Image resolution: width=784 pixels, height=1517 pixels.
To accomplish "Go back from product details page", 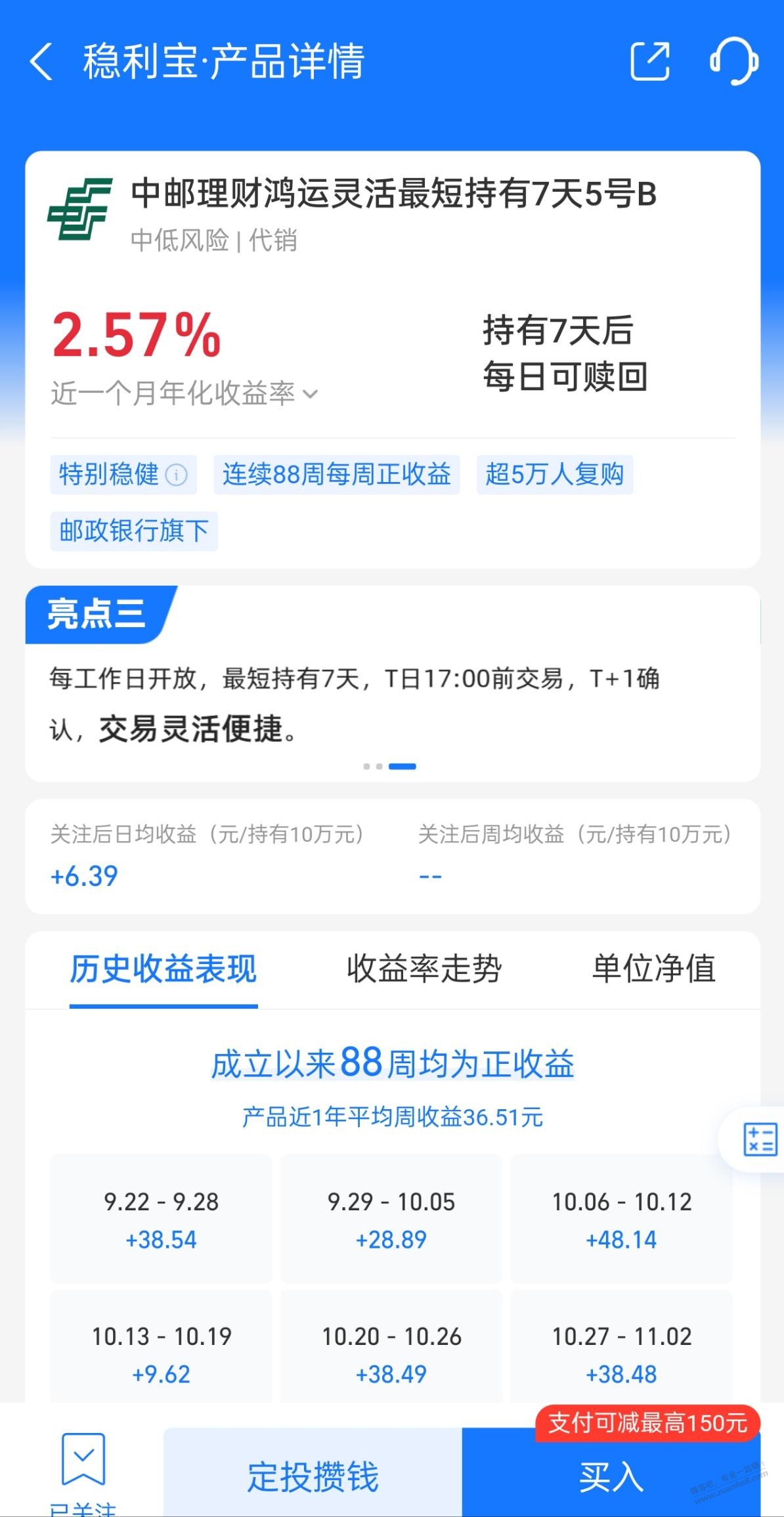I will pyautogui.click(x=41, y=62).
